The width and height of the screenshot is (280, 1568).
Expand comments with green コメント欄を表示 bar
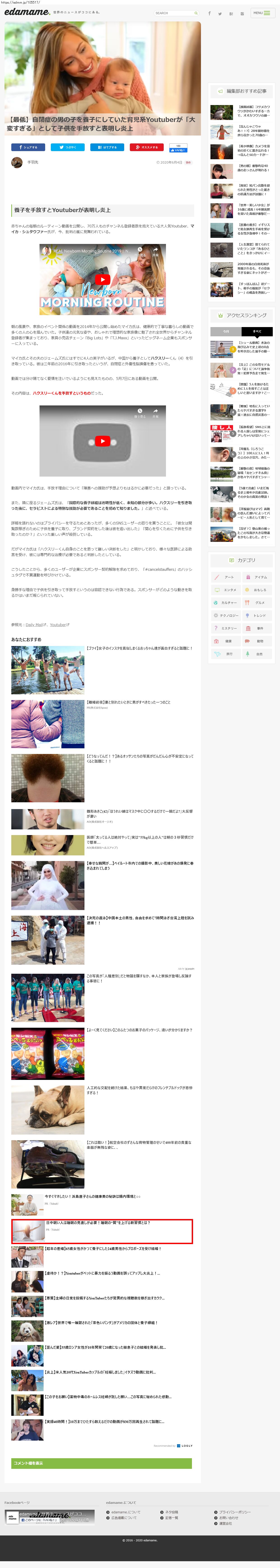[x=101, y=1463]
